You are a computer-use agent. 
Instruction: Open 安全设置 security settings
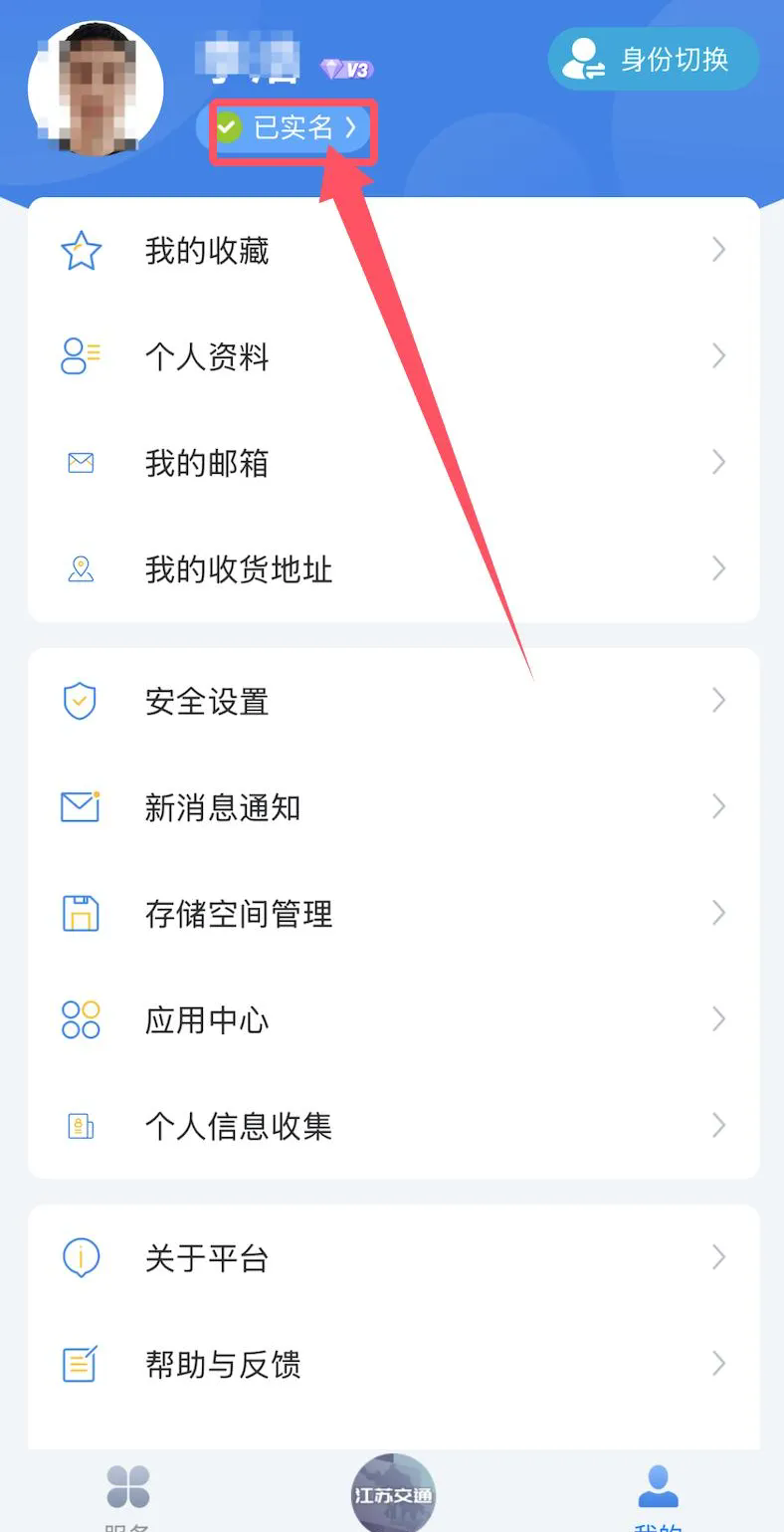click(x=393, y=702)
